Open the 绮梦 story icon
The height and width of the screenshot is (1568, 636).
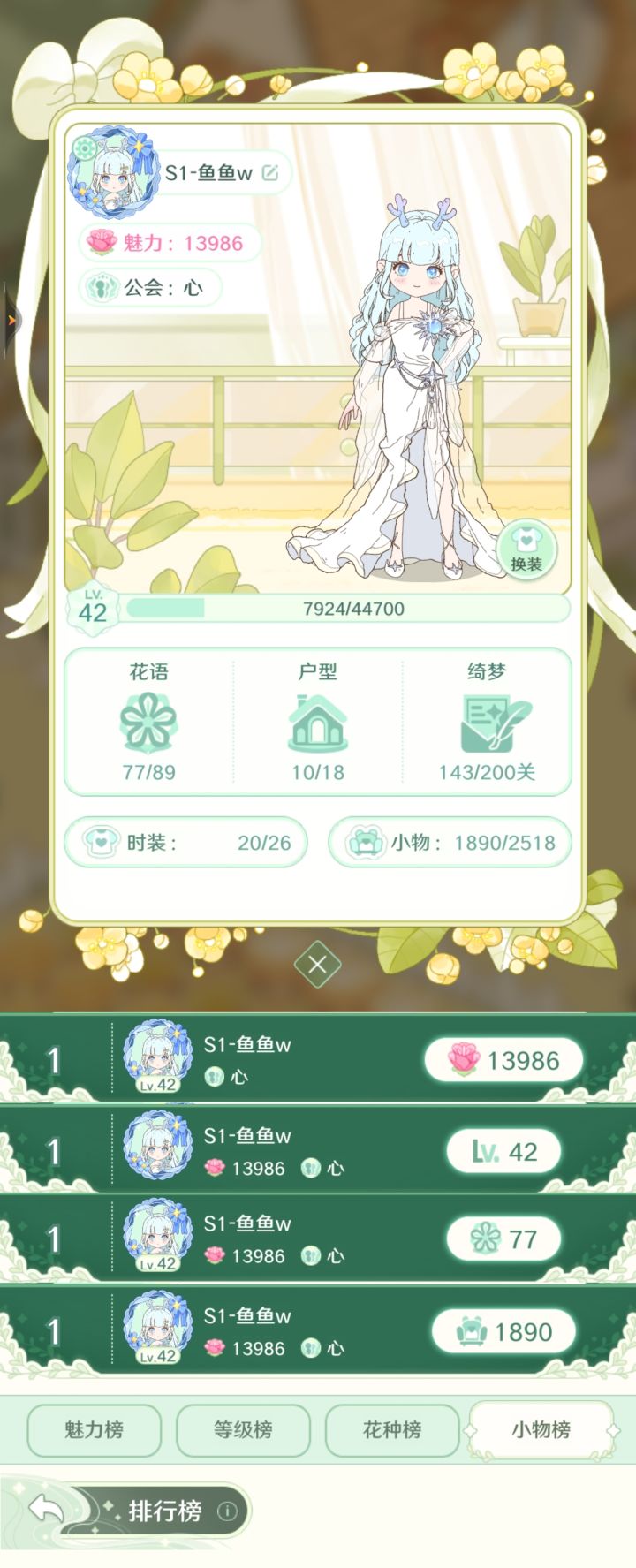point(490,723)
